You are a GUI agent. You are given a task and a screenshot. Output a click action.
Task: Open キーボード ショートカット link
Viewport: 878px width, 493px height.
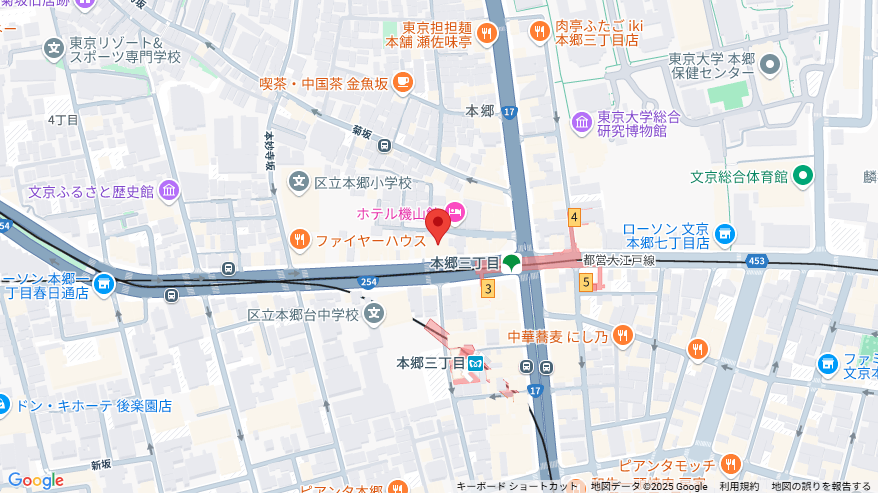pyautogui.click(x=516, y=486)
